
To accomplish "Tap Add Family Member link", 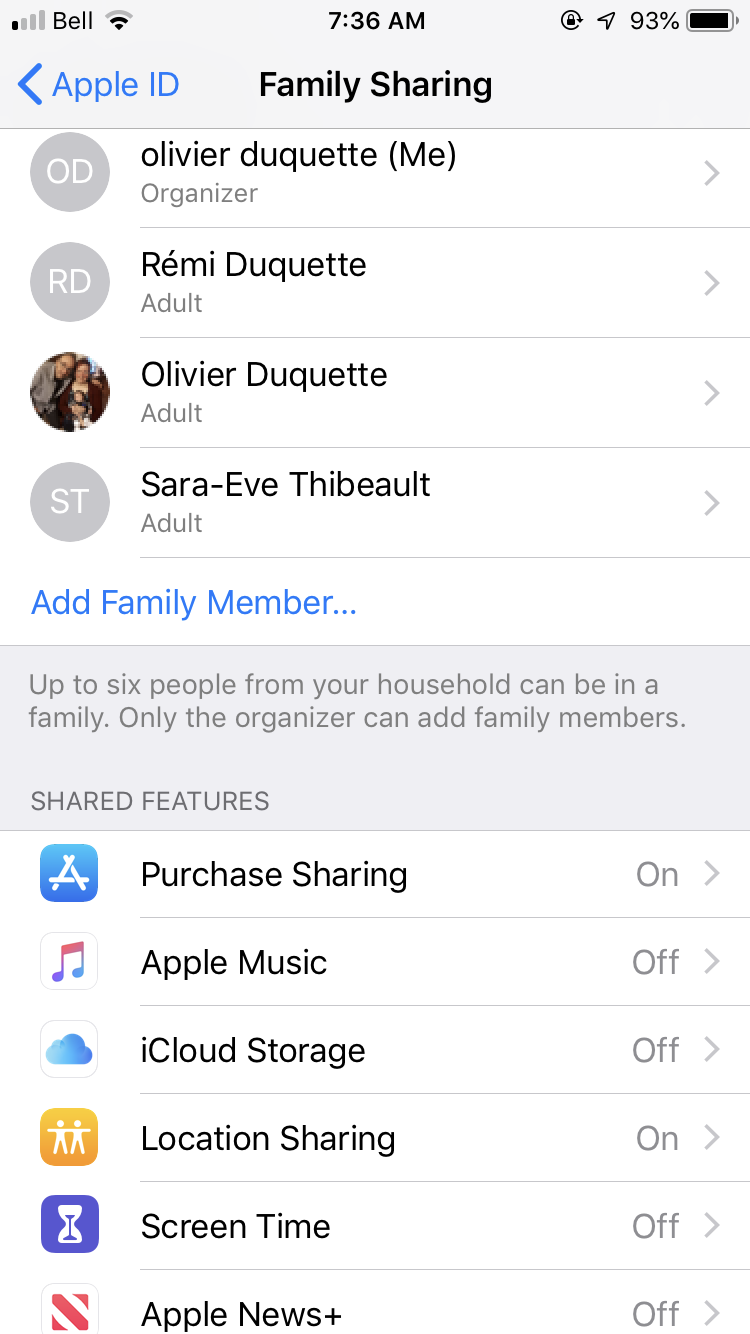I will (x=194, y=602).
